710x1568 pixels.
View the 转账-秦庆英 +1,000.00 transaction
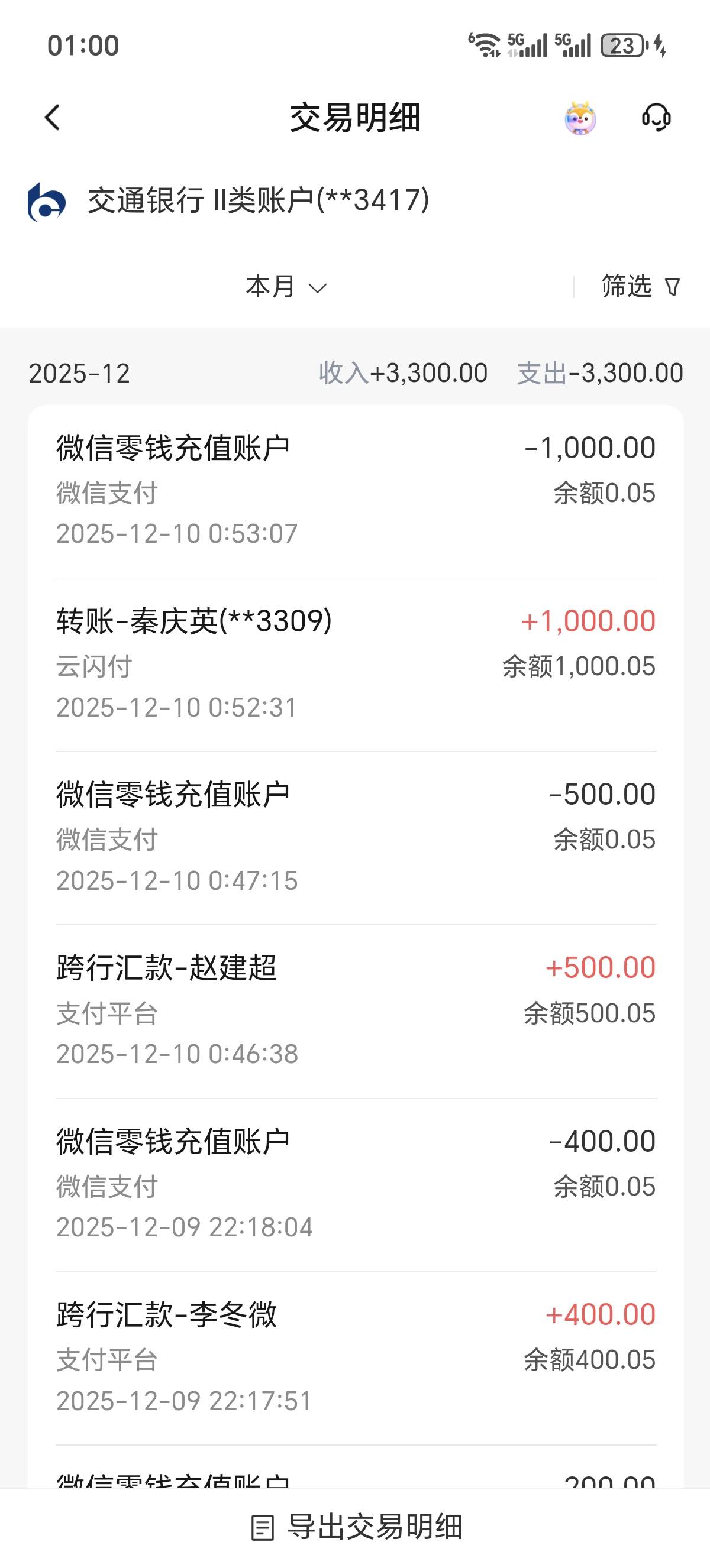356,664
